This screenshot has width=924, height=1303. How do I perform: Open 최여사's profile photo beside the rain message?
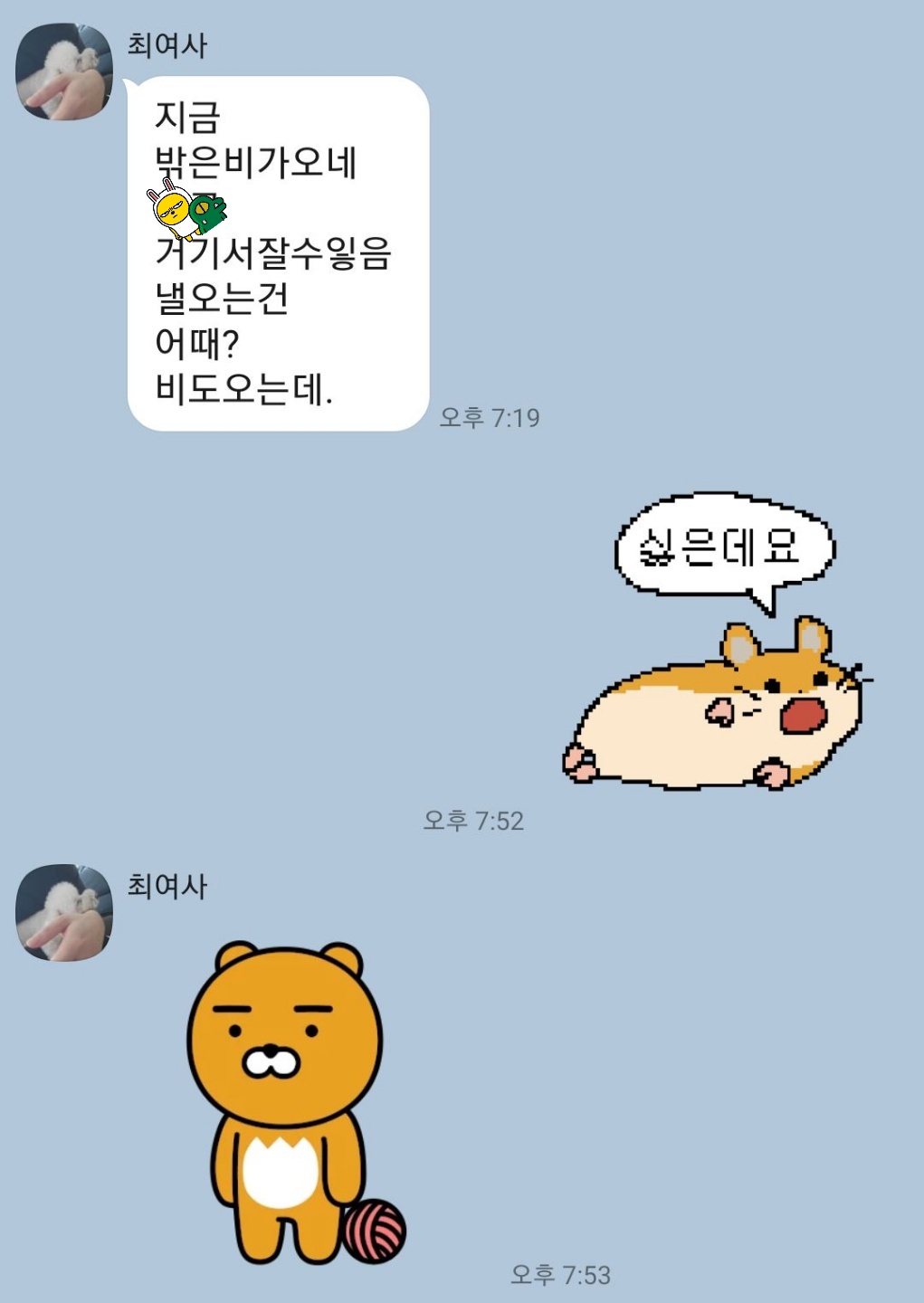tap(64, 71)
